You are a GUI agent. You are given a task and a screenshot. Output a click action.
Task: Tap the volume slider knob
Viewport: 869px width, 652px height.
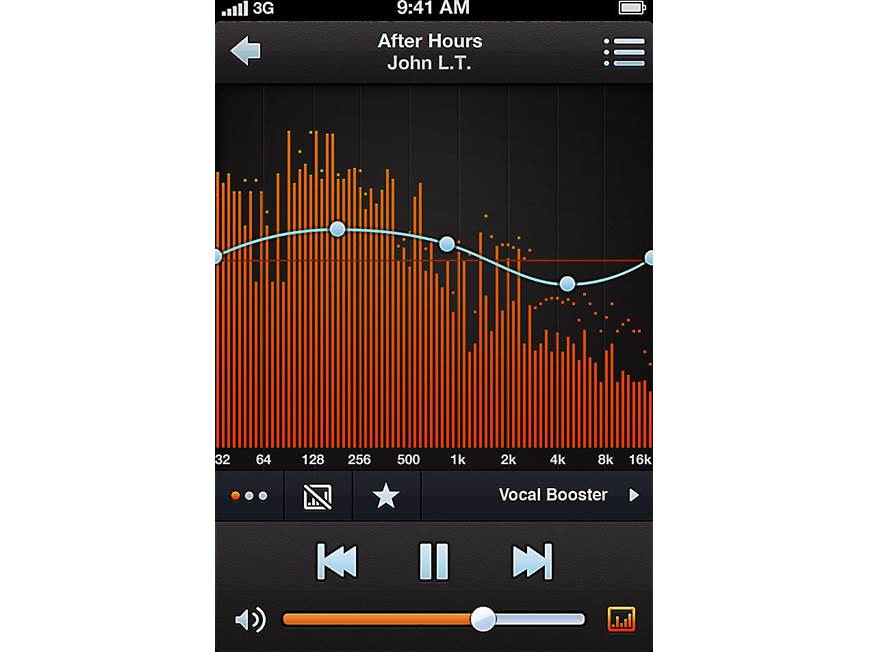(483, 619)
